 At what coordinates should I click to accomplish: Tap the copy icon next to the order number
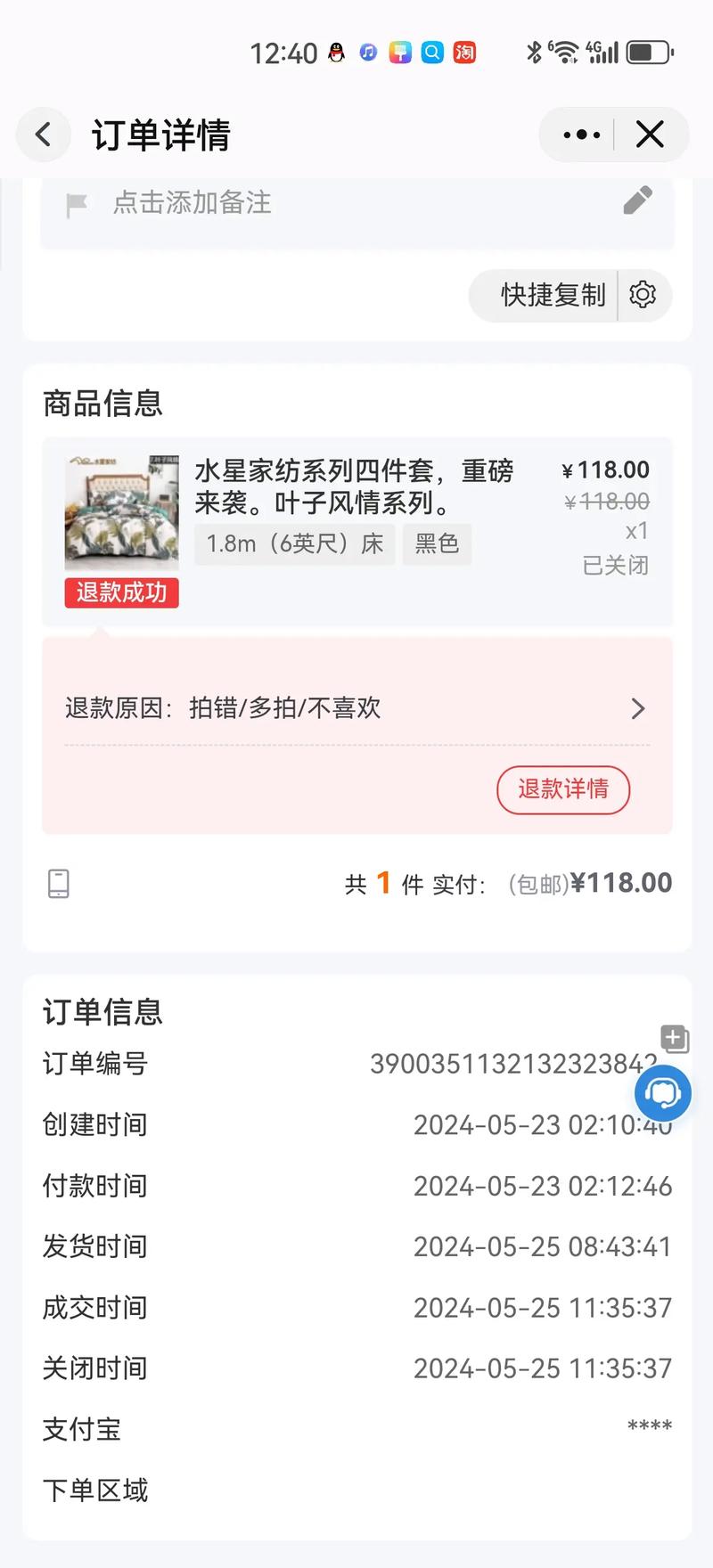click(674, 1038)
